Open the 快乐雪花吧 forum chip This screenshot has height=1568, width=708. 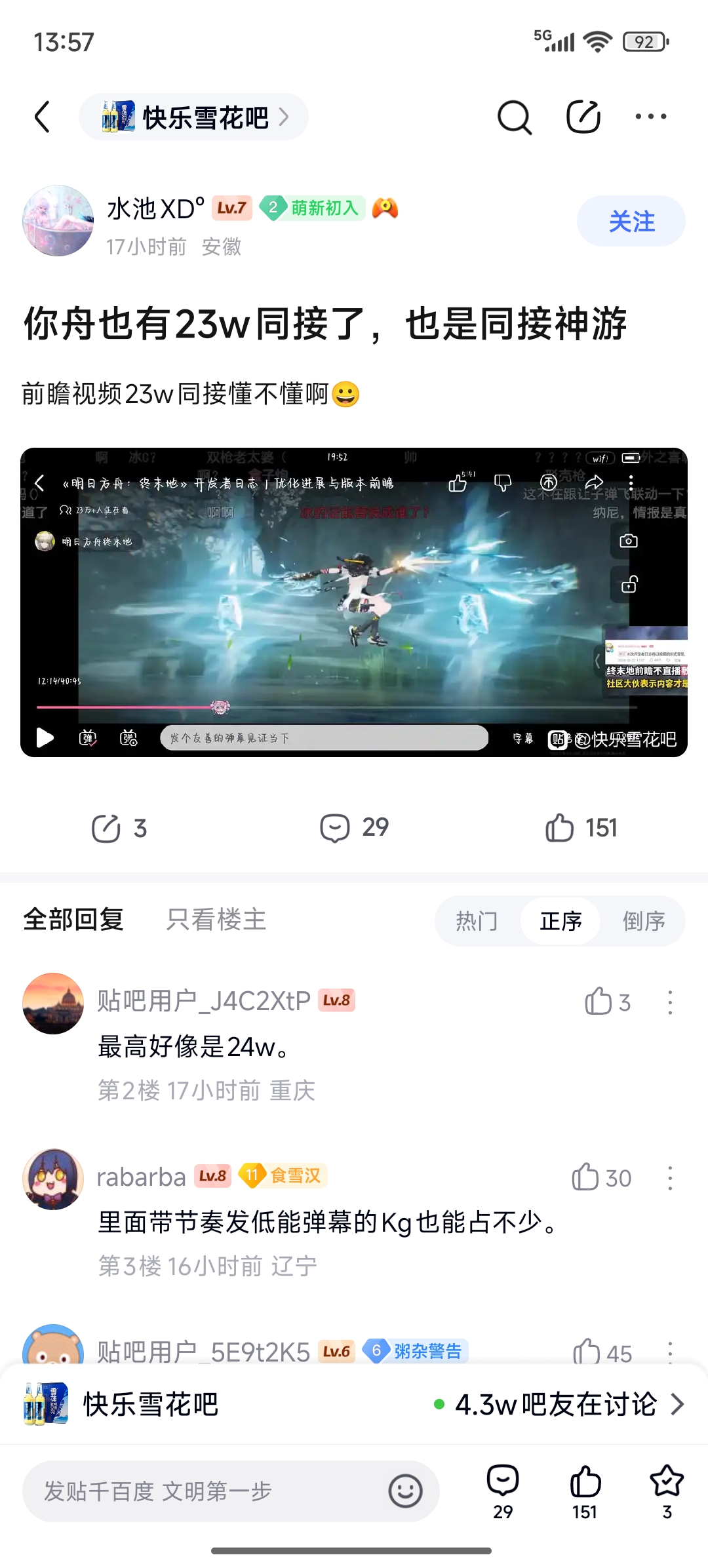(x=193, y=117)
